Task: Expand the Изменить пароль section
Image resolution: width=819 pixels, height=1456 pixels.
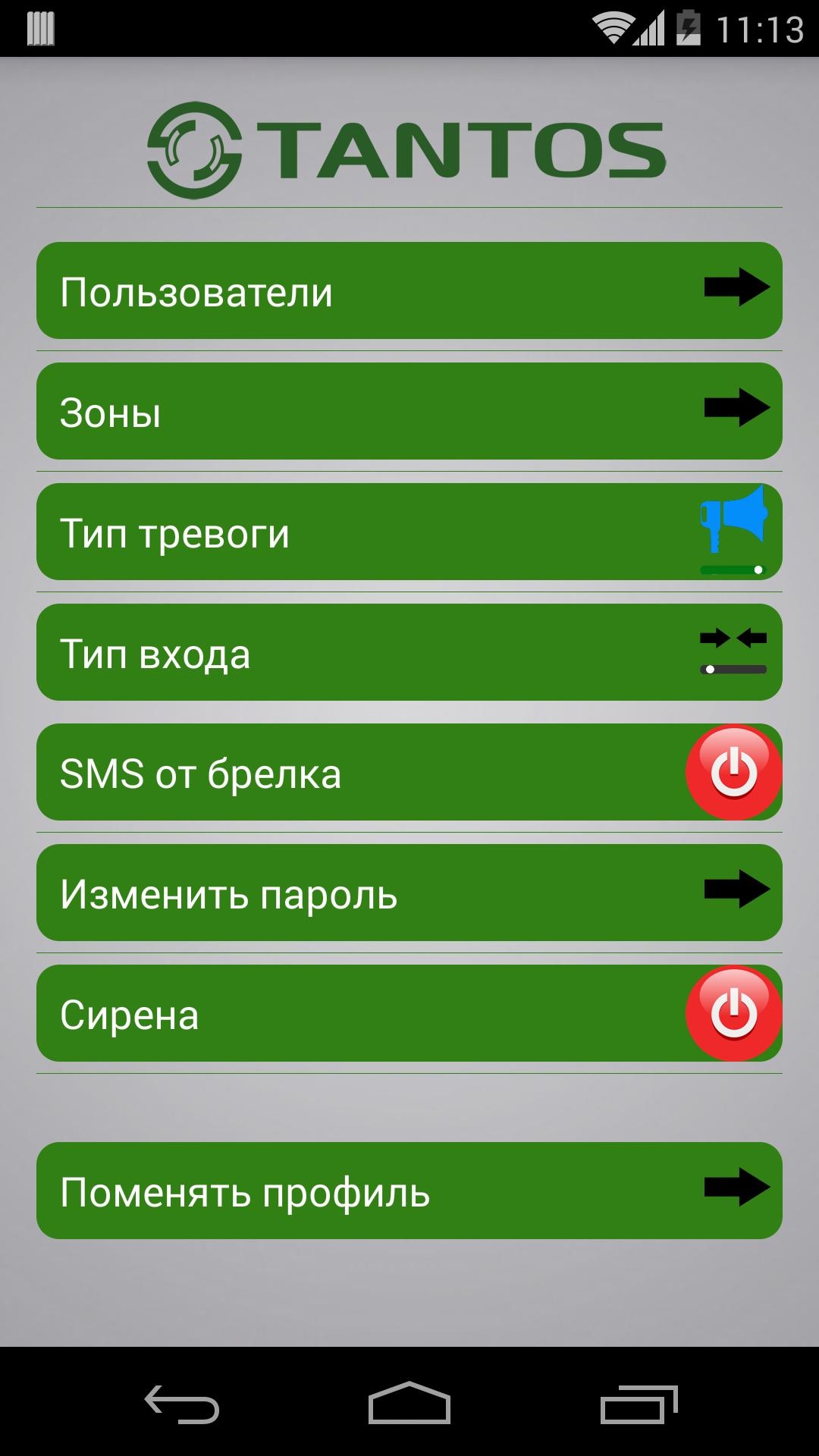Action: (303, 893)
